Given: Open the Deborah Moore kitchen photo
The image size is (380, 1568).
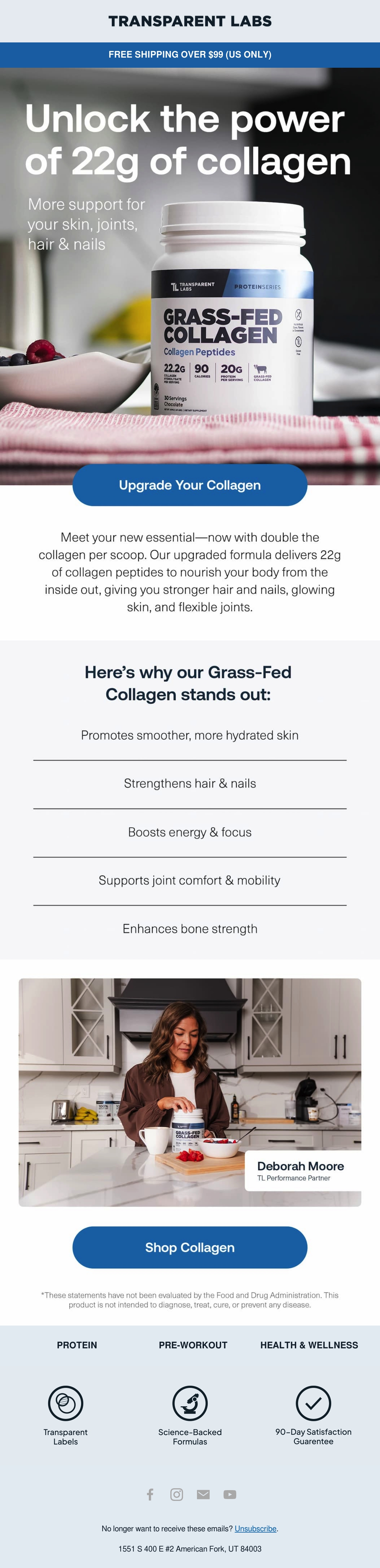Looking at the screenshot, I should 190,1093.
